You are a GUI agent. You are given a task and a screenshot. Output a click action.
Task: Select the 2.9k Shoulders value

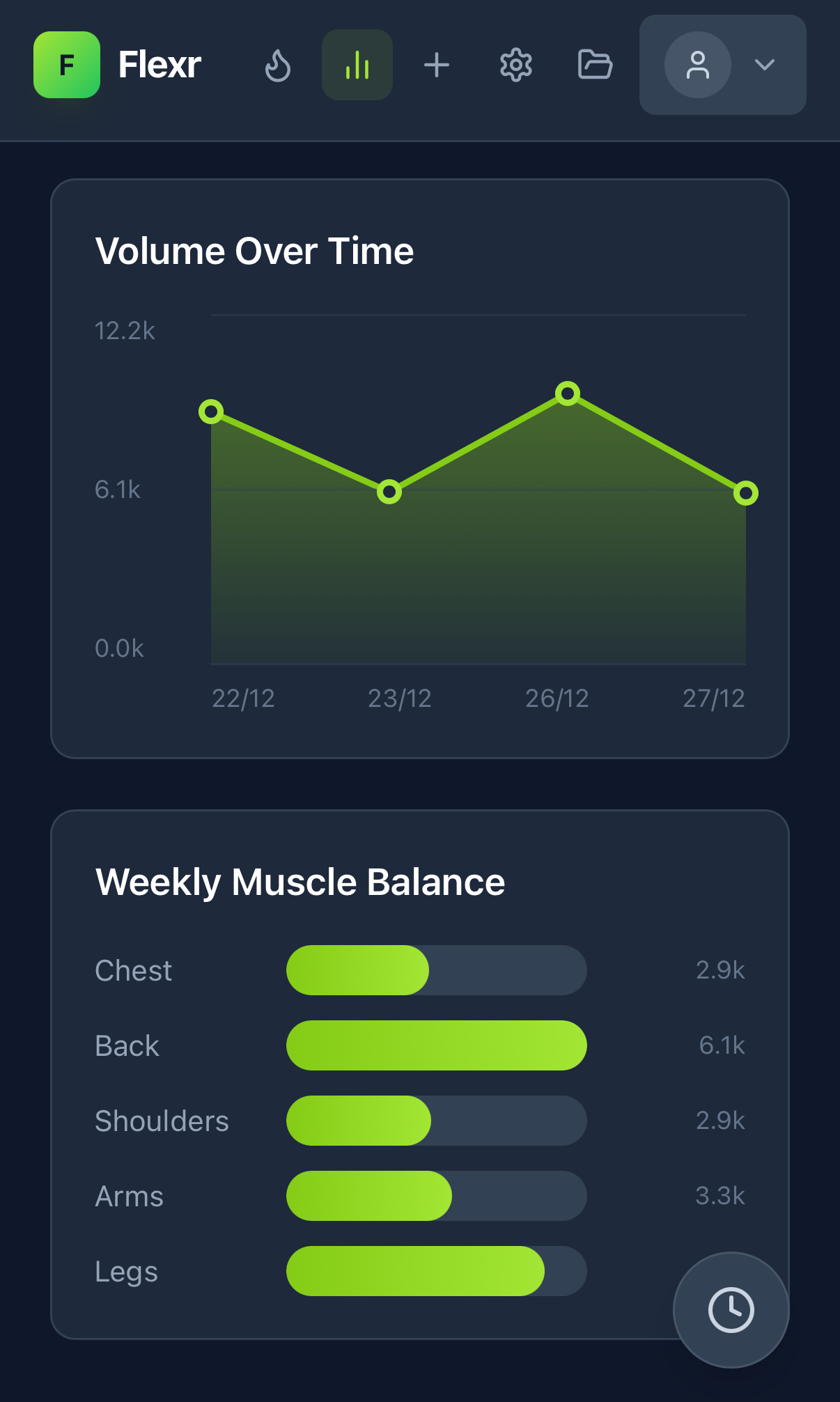(x=721, y=1121)
